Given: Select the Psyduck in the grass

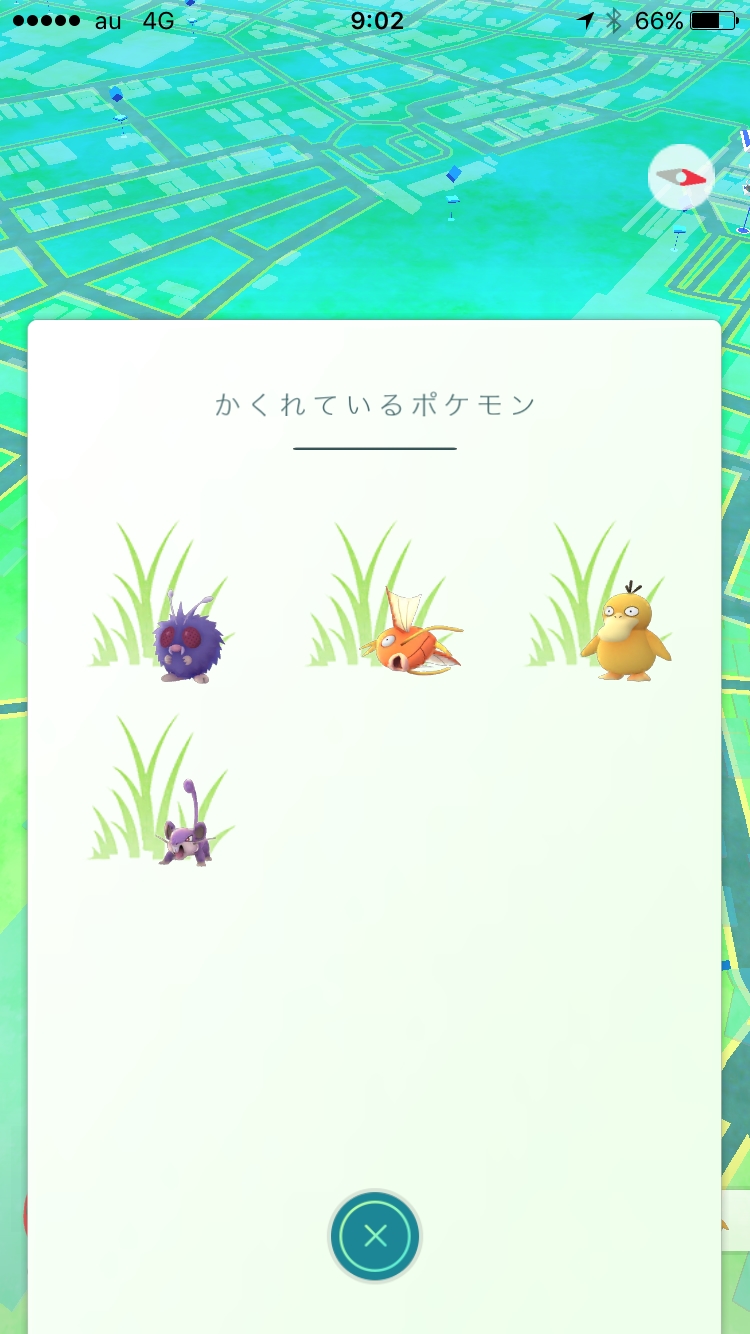Looking at the screenshot, I should [625, 634].
